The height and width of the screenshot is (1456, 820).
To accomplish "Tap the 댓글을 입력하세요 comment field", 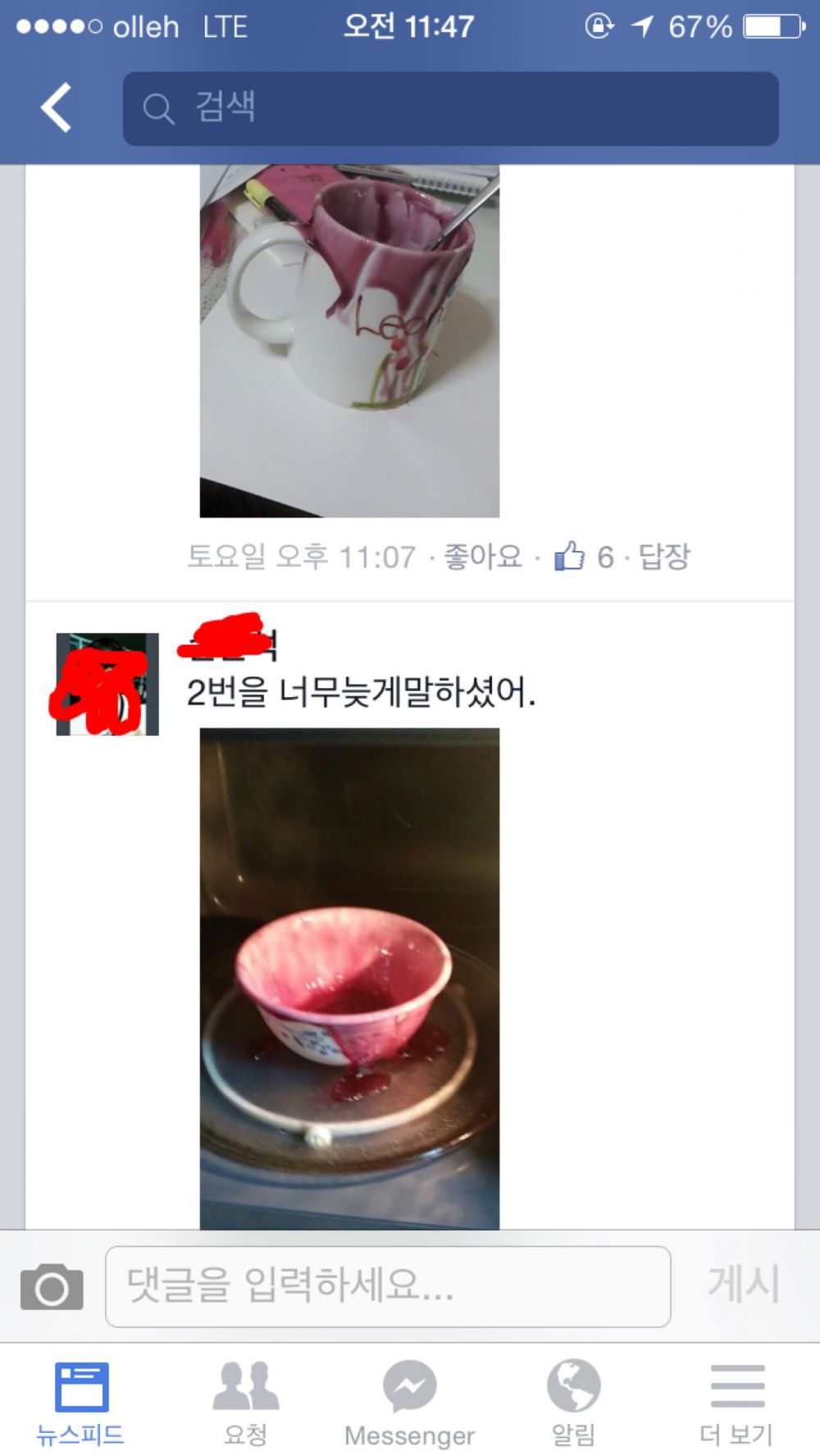I will (x=387, y=1285).
